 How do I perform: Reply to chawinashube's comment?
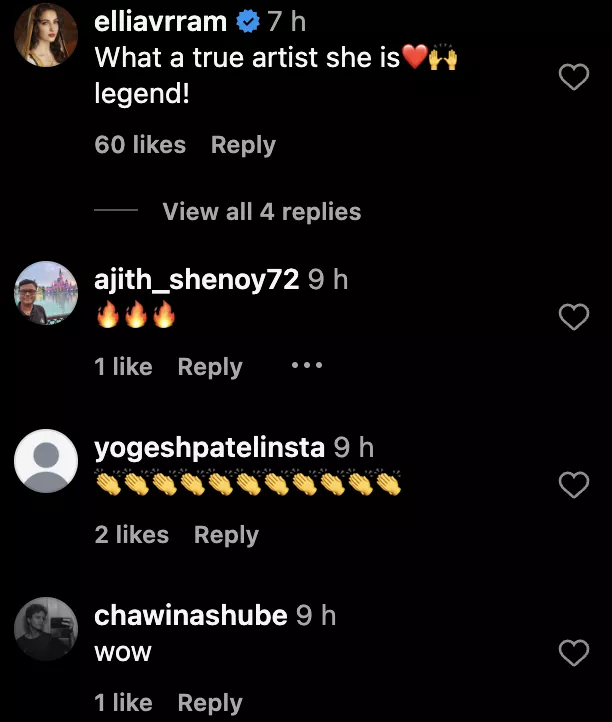pos(210,703)
